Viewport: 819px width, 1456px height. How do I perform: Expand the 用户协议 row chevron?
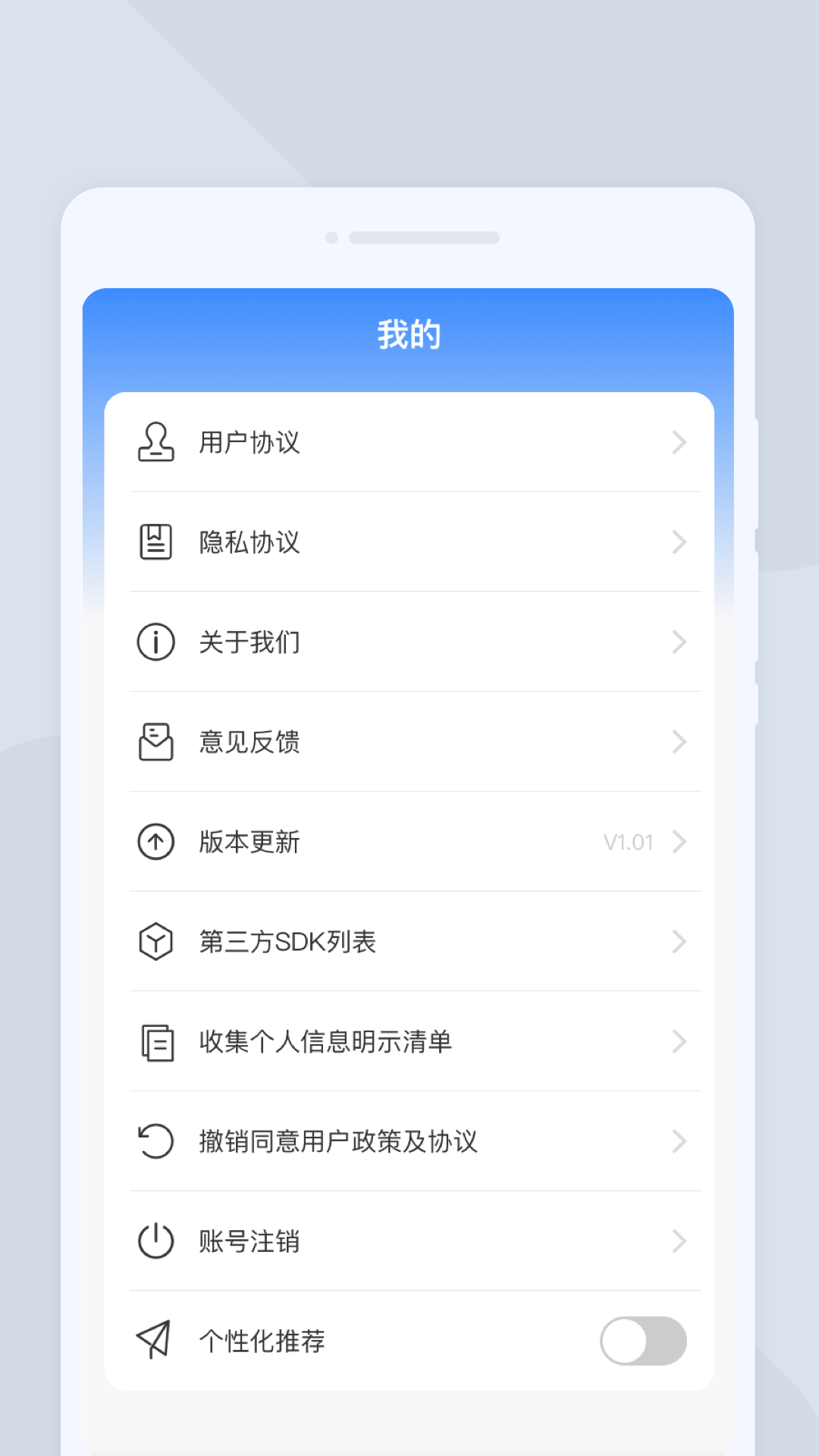tap(679, 443)
